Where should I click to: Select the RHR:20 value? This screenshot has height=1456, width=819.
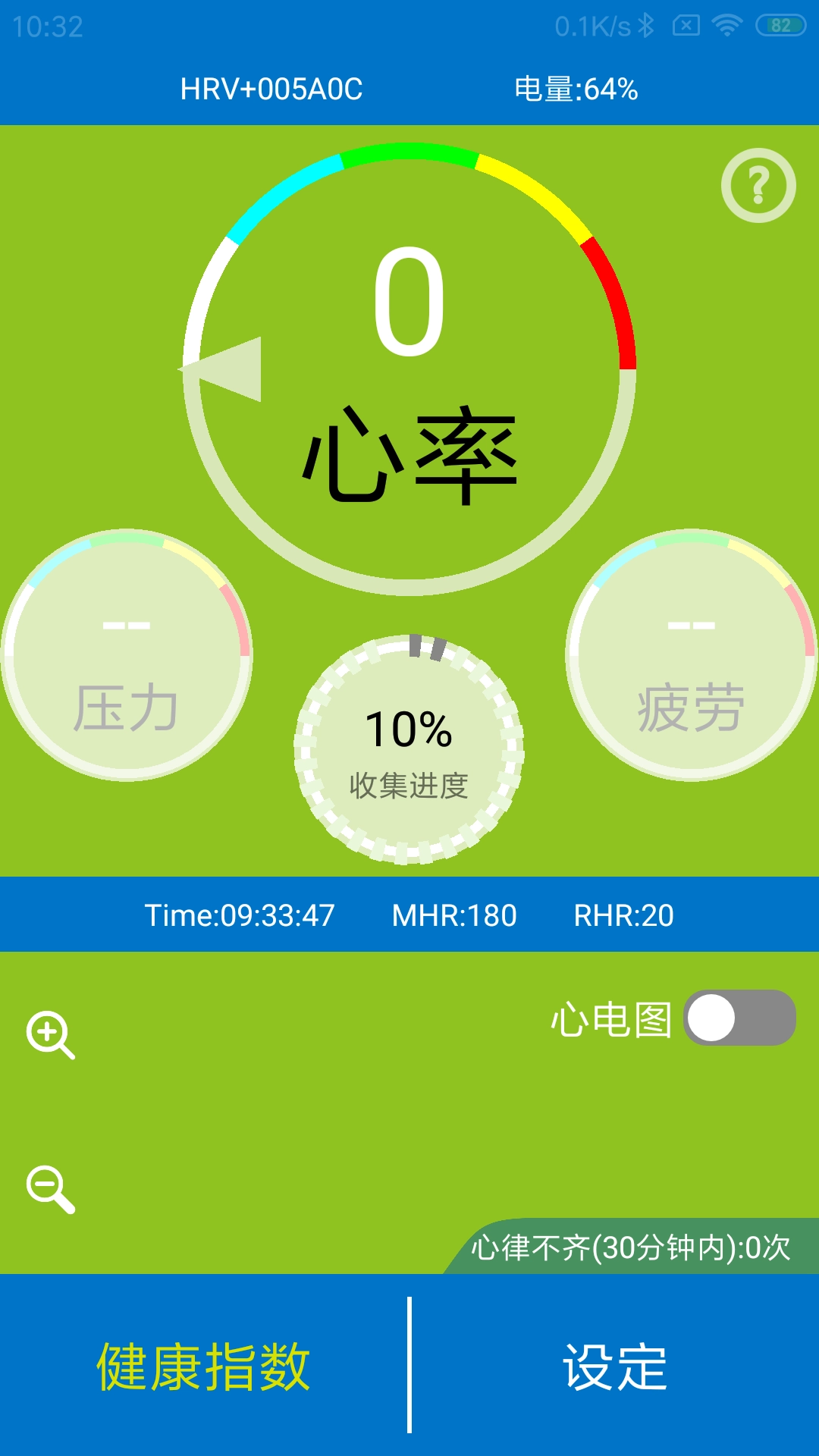coord(623,915)
